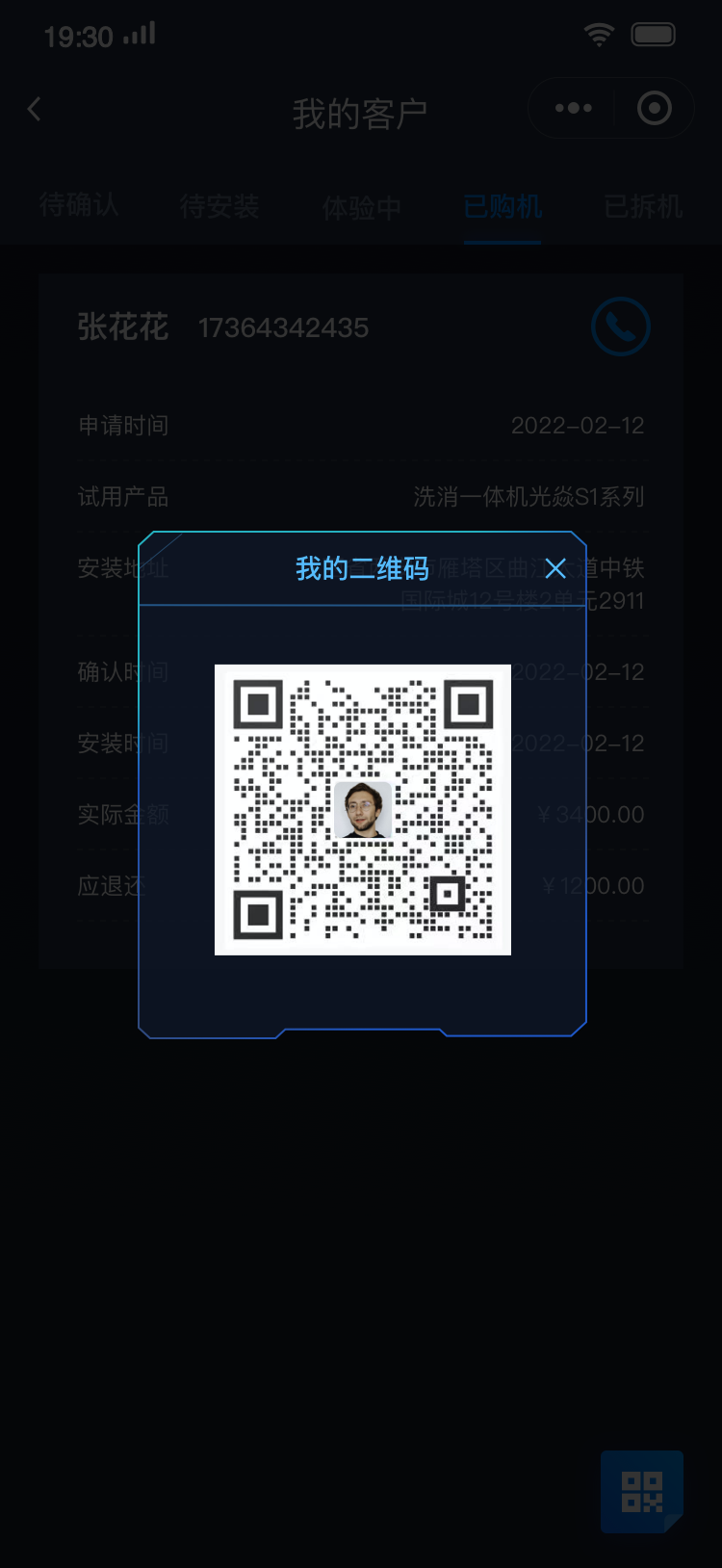Go back from 我的客户 page

click(35, 110)
